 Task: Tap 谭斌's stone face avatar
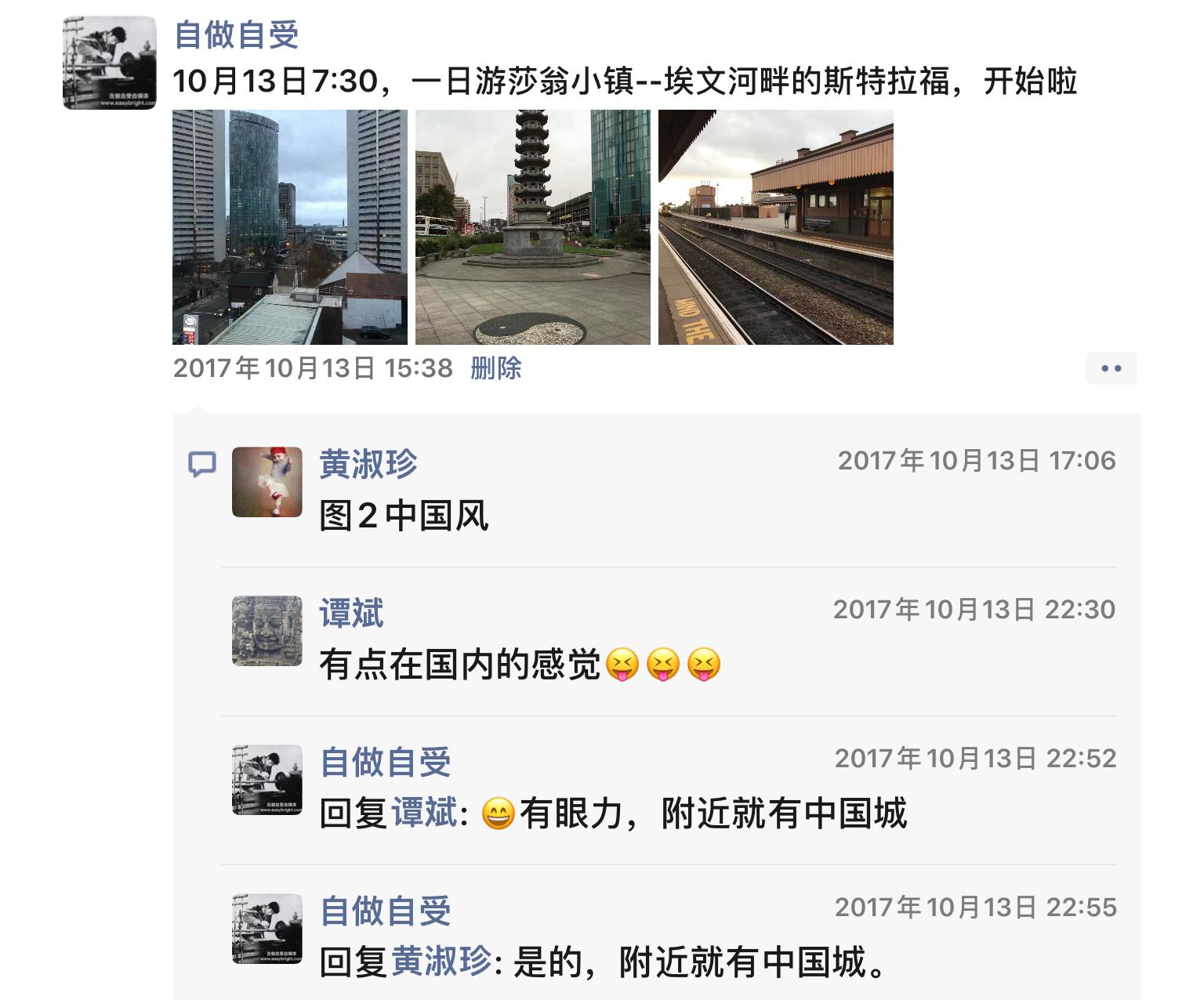coord(267,631)
